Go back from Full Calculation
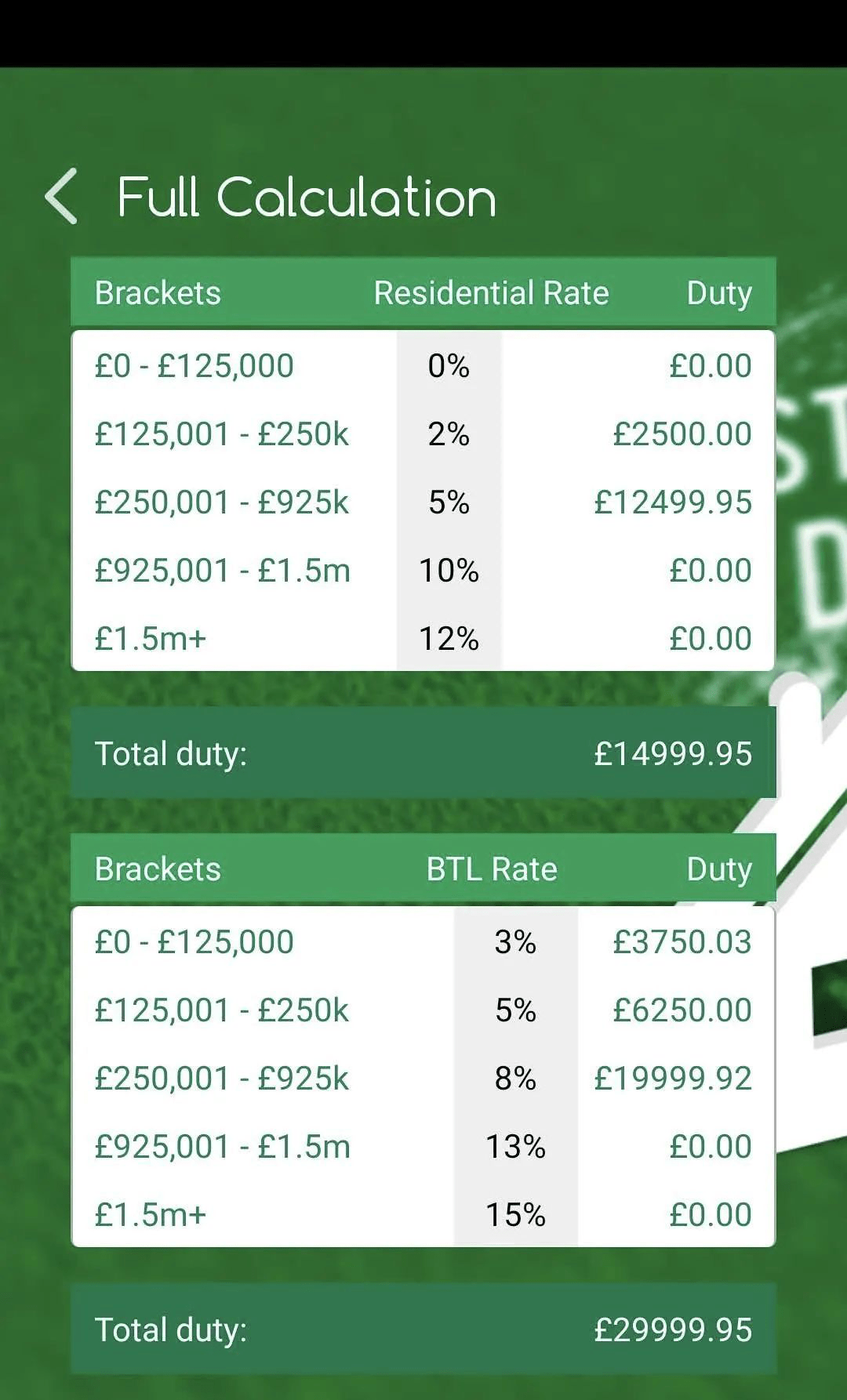 [61, 196]
